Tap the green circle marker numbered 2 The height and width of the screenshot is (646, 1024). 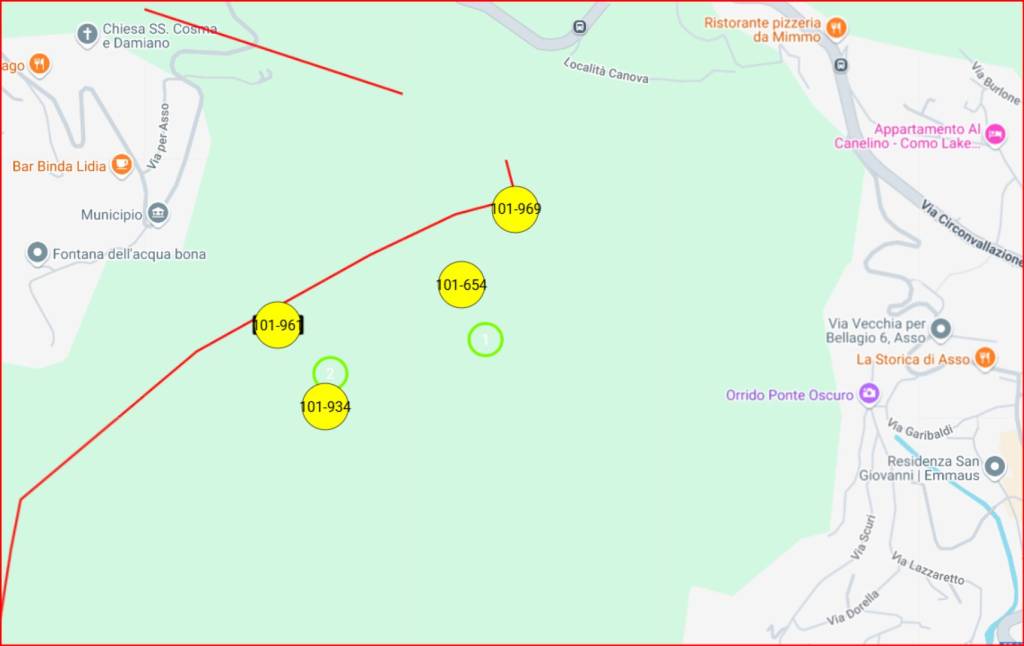point(330,373)
